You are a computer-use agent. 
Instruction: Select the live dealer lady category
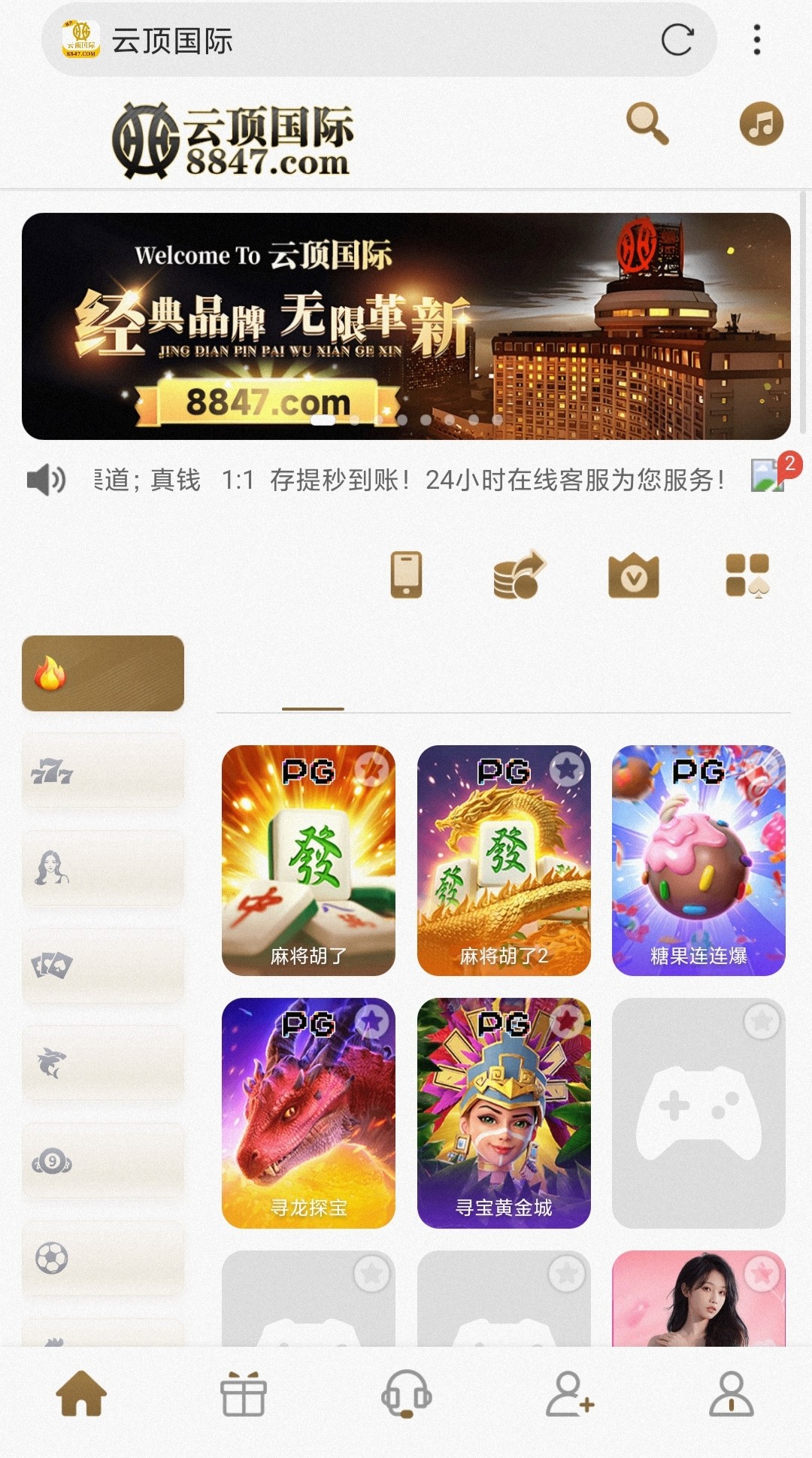coord(103,868)
